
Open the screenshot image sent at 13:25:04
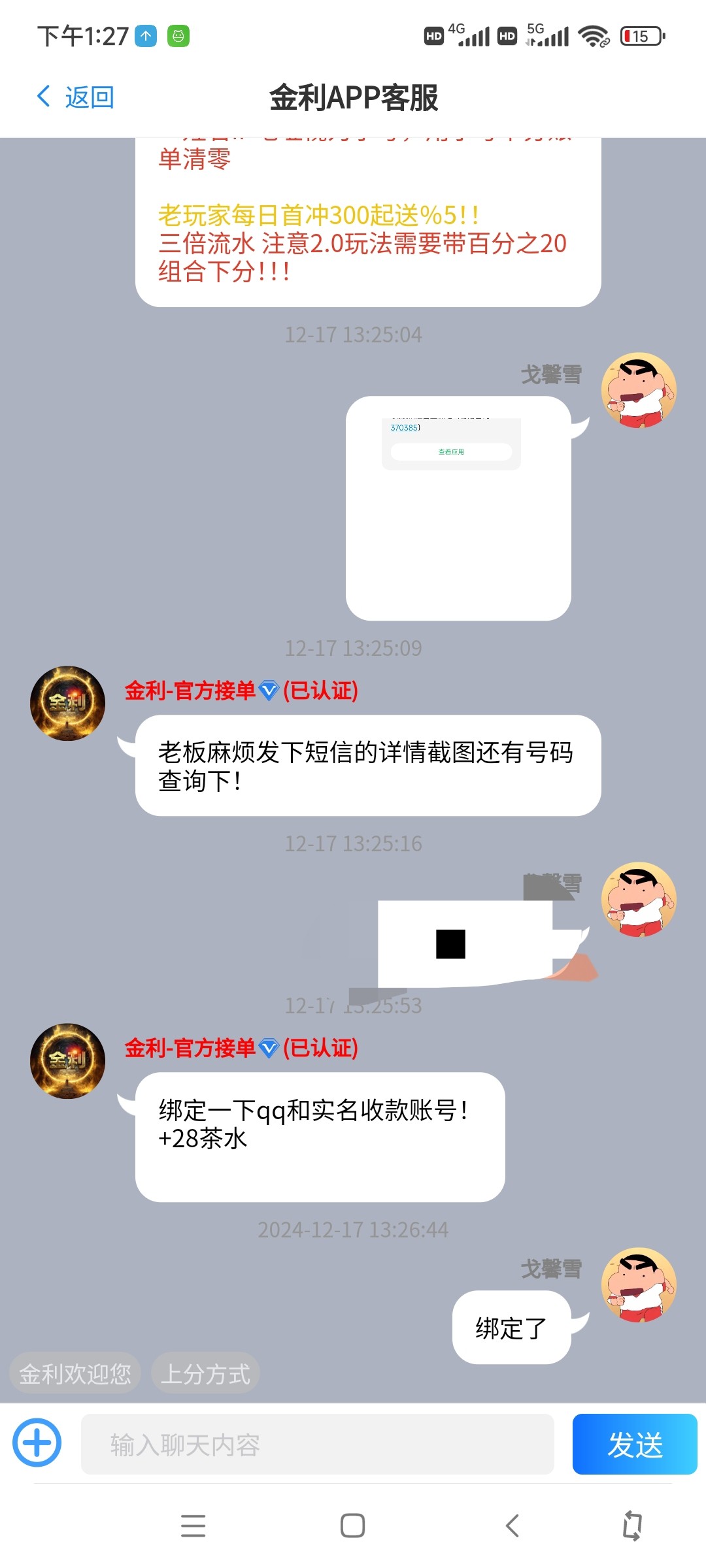[458, 508]
